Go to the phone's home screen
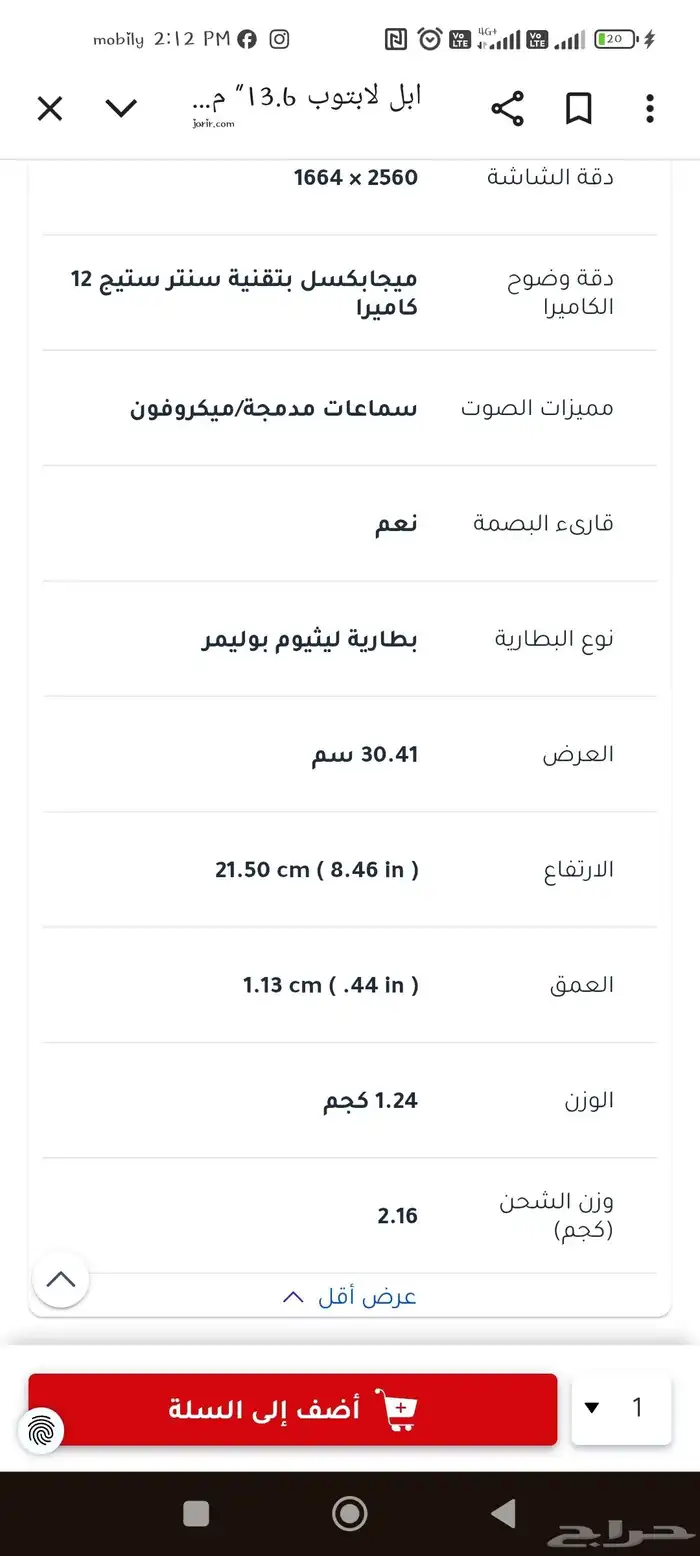 (349, 1513)
